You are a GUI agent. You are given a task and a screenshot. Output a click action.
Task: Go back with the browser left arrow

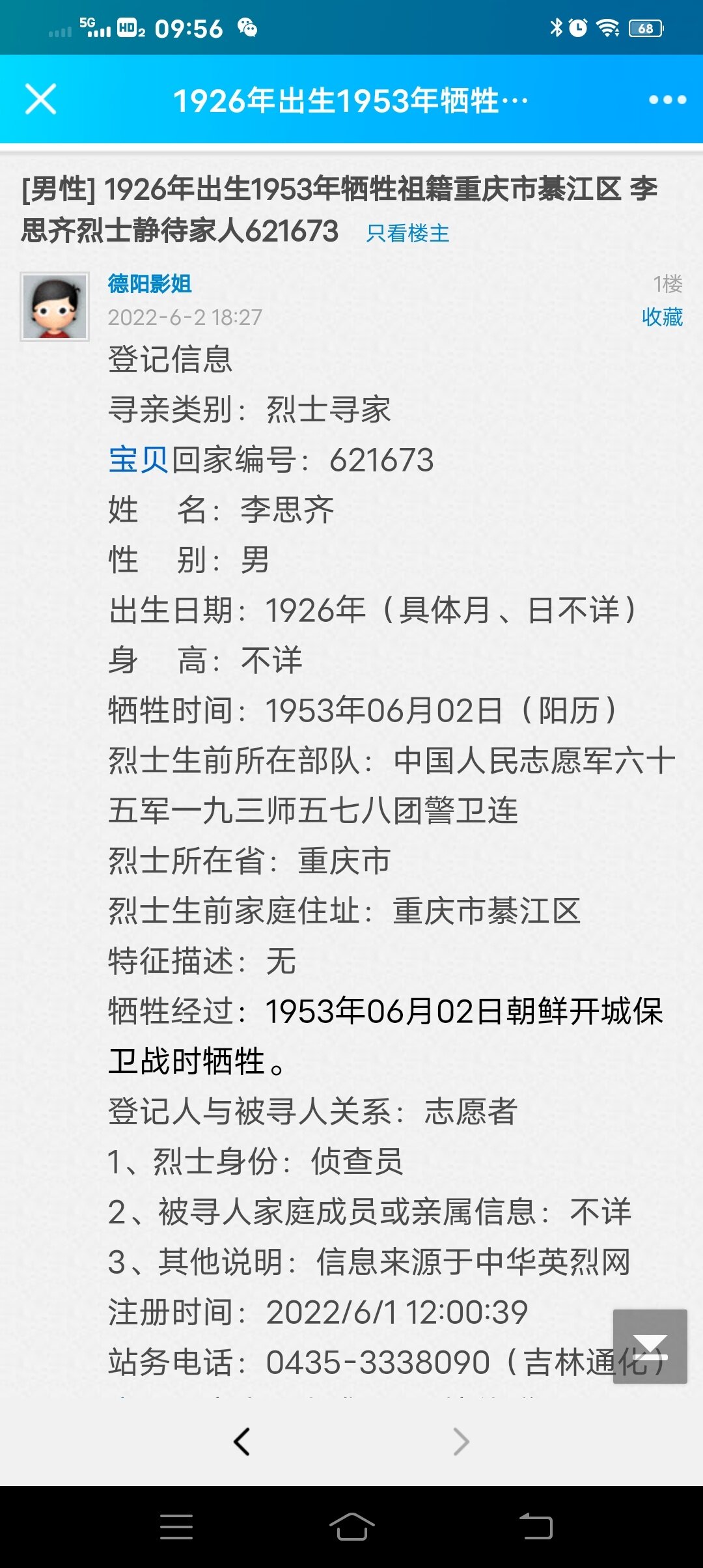pyautogui.click(x=242, y=1441)
